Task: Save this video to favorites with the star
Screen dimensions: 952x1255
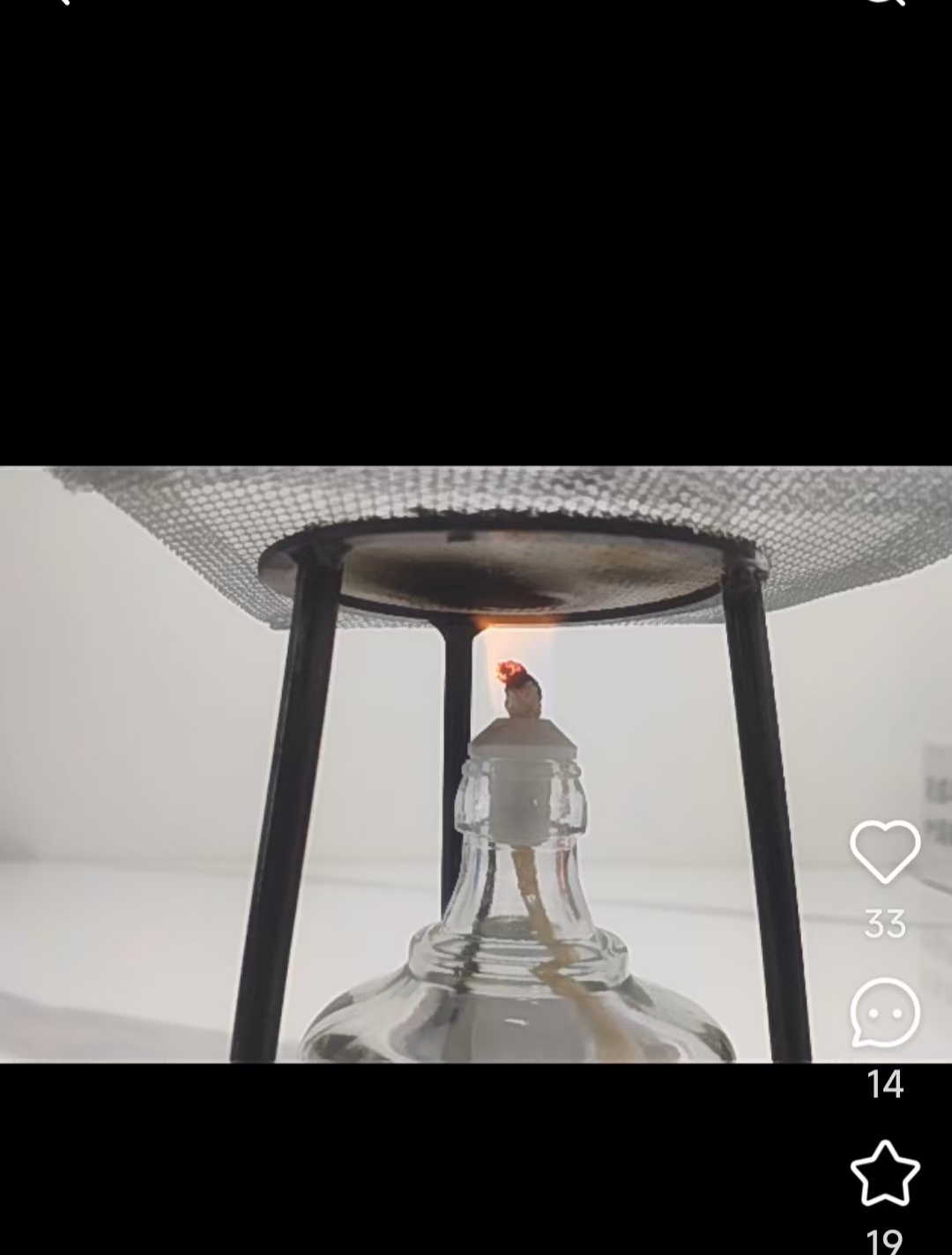Action: [x=884, y=1173]
